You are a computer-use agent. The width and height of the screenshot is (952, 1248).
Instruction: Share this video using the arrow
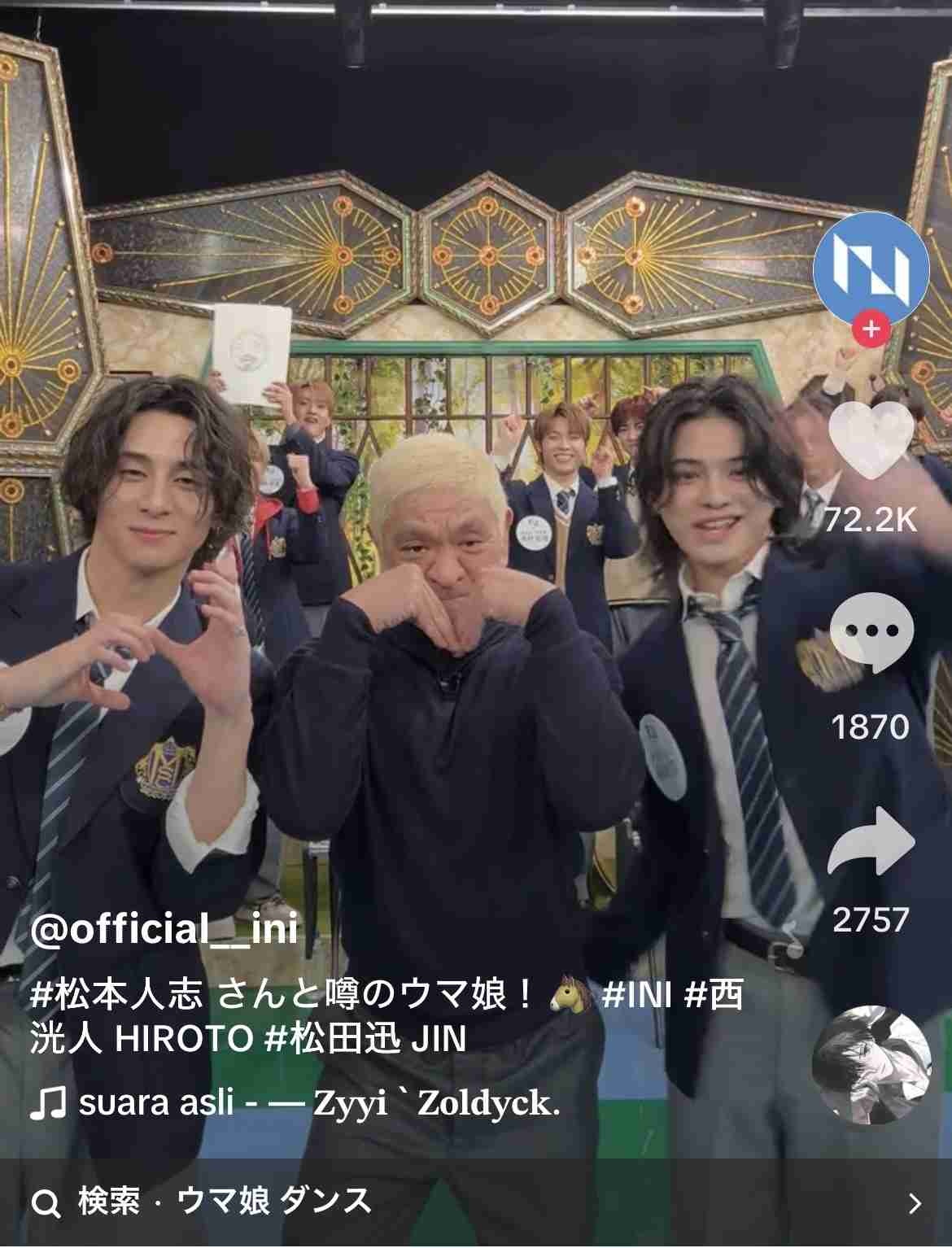[x=871, y=843]
